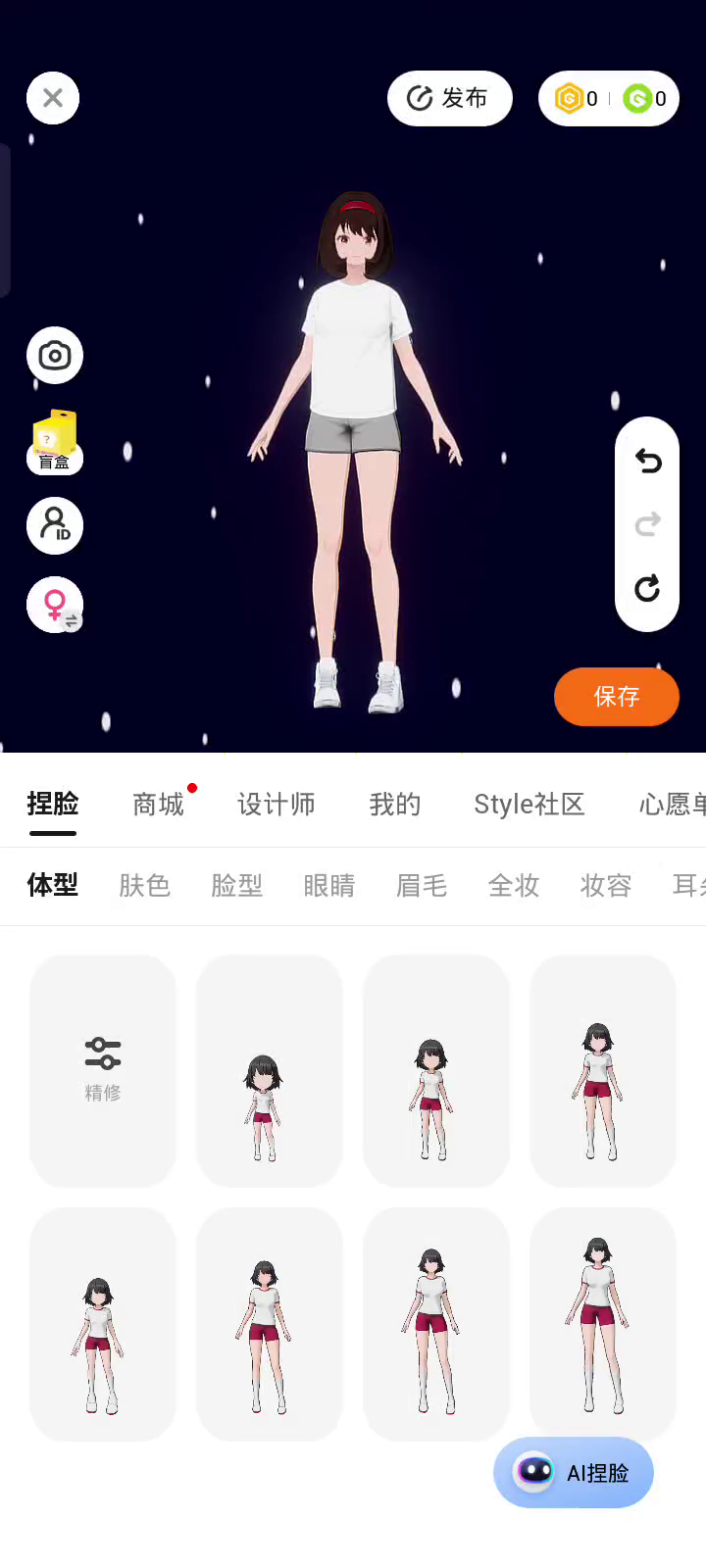Viewport: 706px width, 1568px height.
Task: Launch the AI捏脸 assistant
Action: tap(574, 1473)
